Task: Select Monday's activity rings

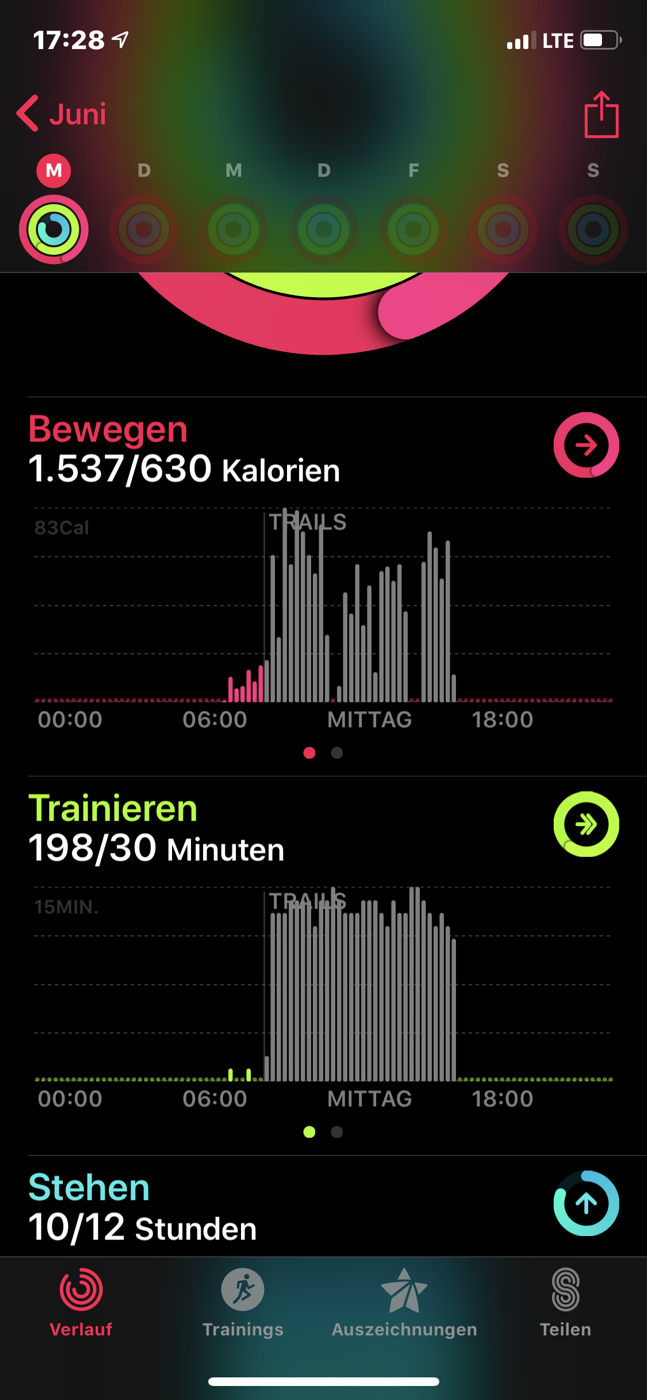Action: (x=54, y=229)
